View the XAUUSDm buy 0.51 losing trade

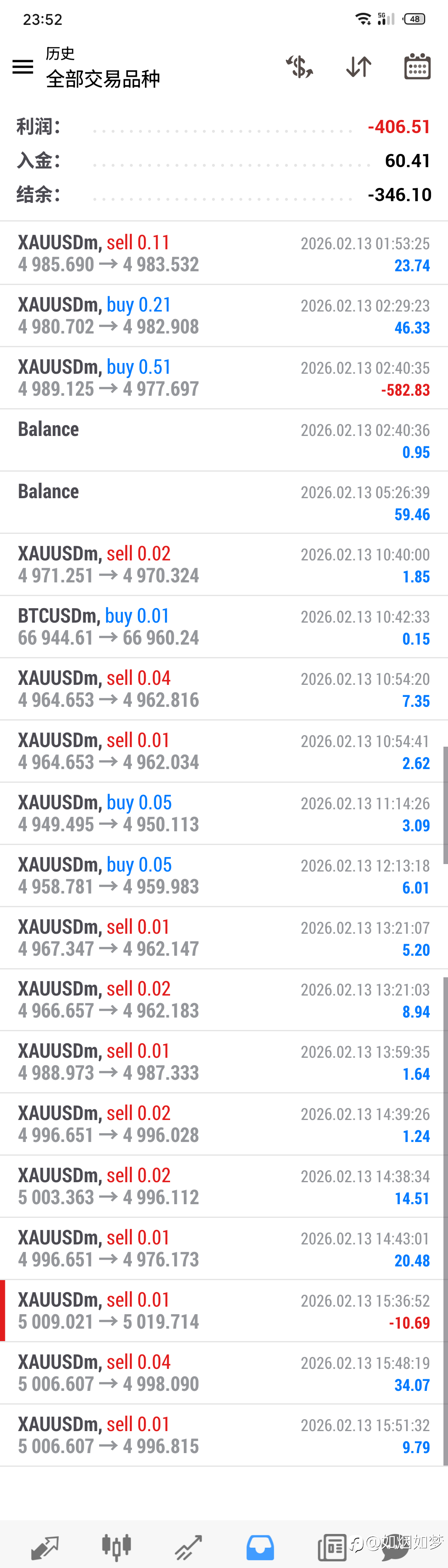pyautogui.click(x=224, y=377)
